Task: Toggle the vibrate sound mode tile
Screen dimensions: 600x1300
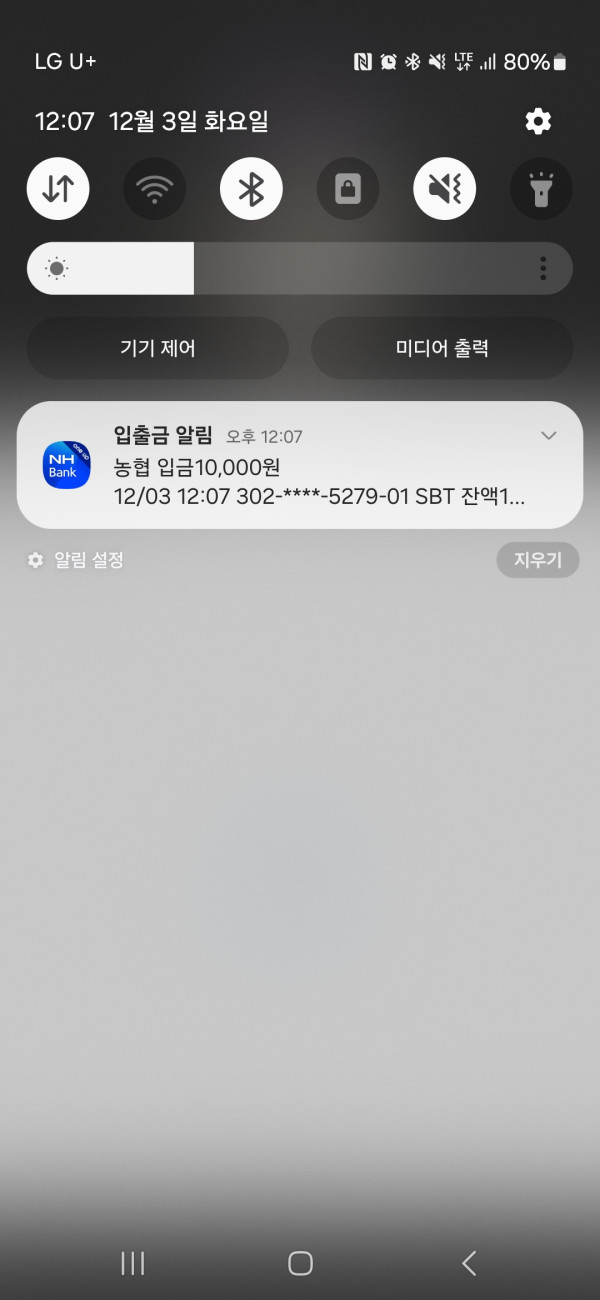Action: point(444,189)
